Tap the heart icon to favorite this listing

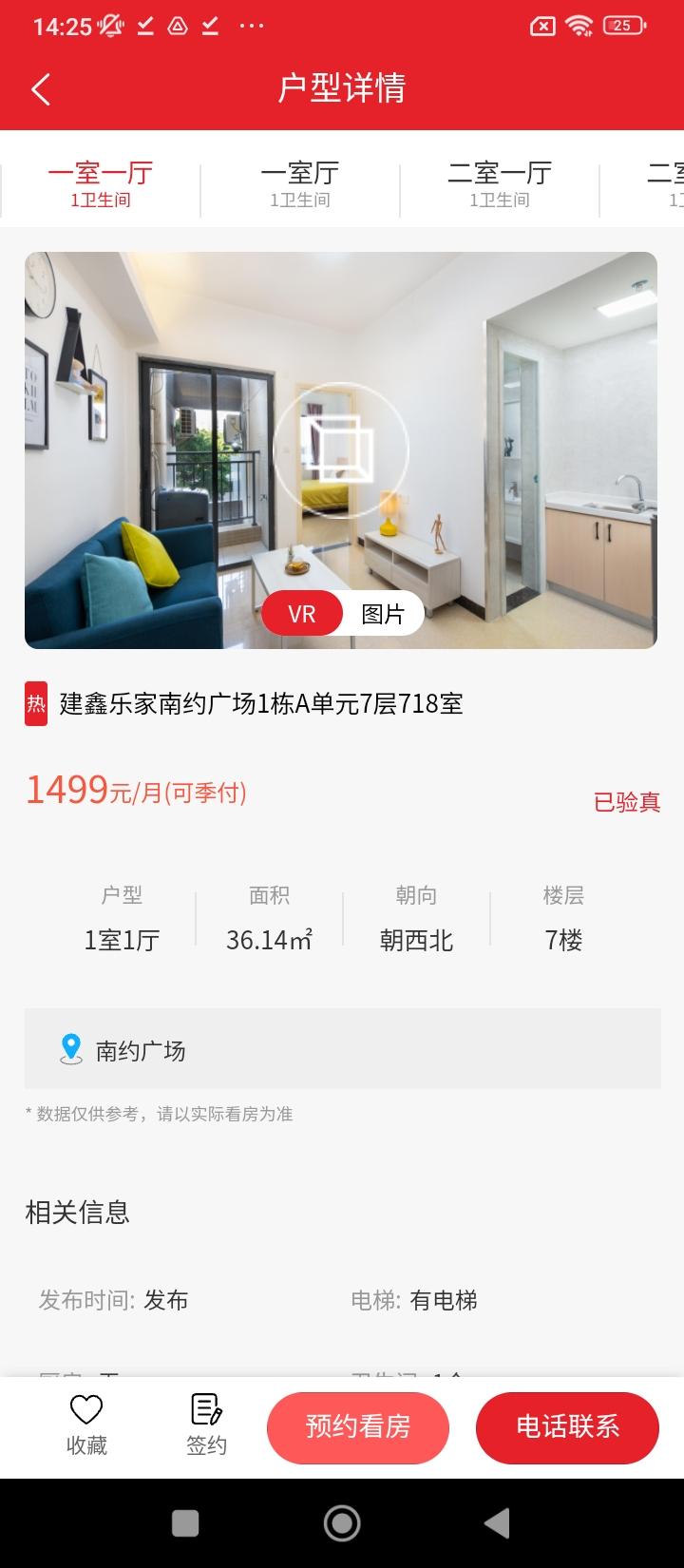pyautogui.click(x=85, y=1410)
